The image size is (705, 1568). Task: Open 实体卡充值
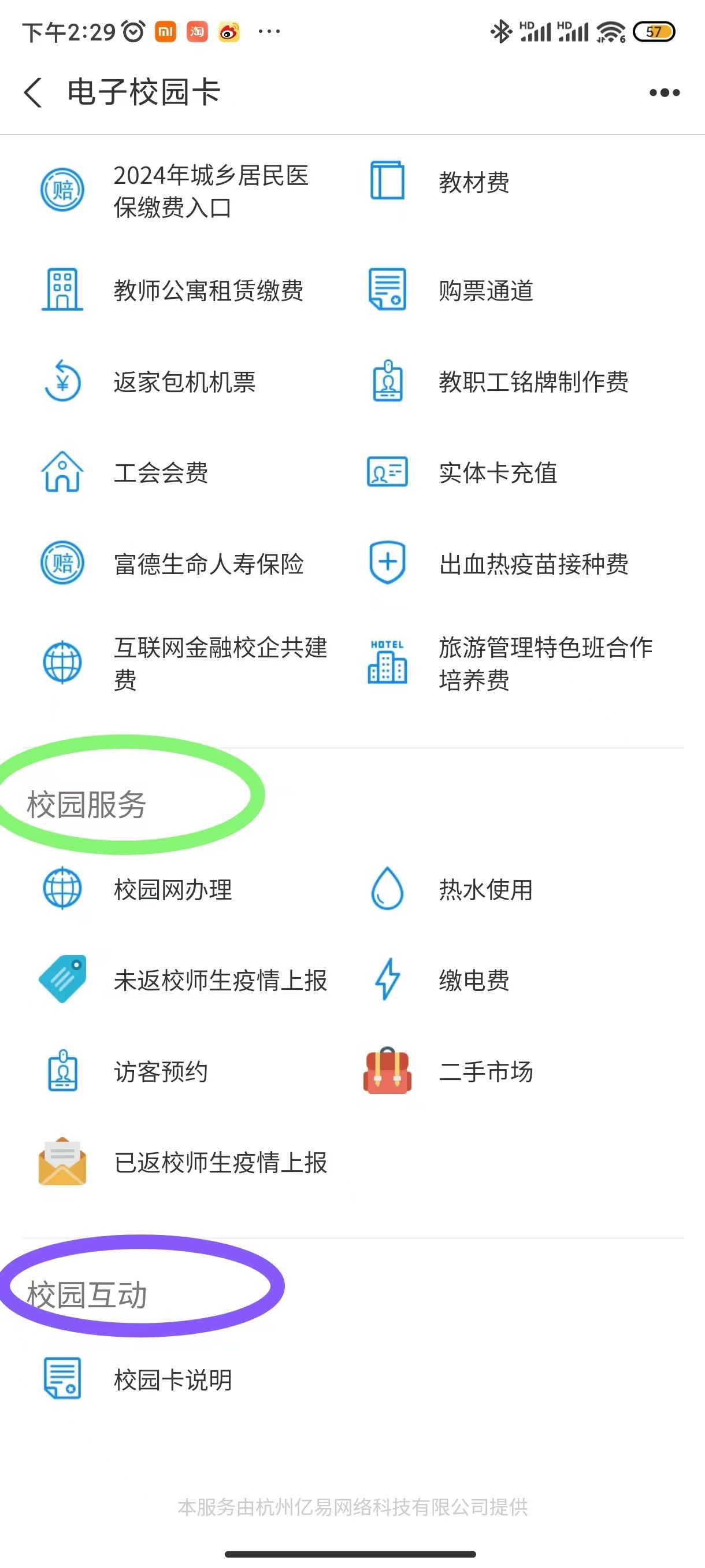point(497,472)
